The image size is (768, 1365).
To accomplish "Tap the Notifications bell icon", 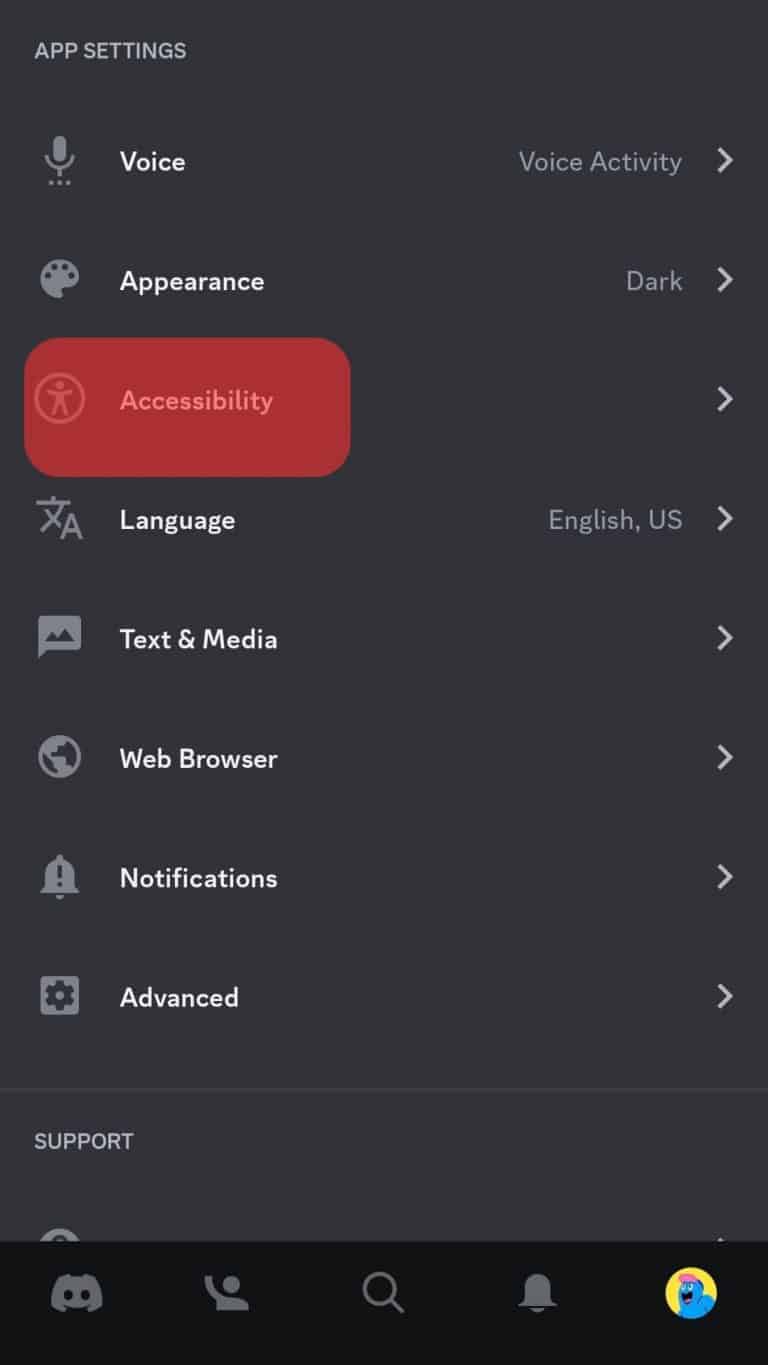I will [59, 877].
